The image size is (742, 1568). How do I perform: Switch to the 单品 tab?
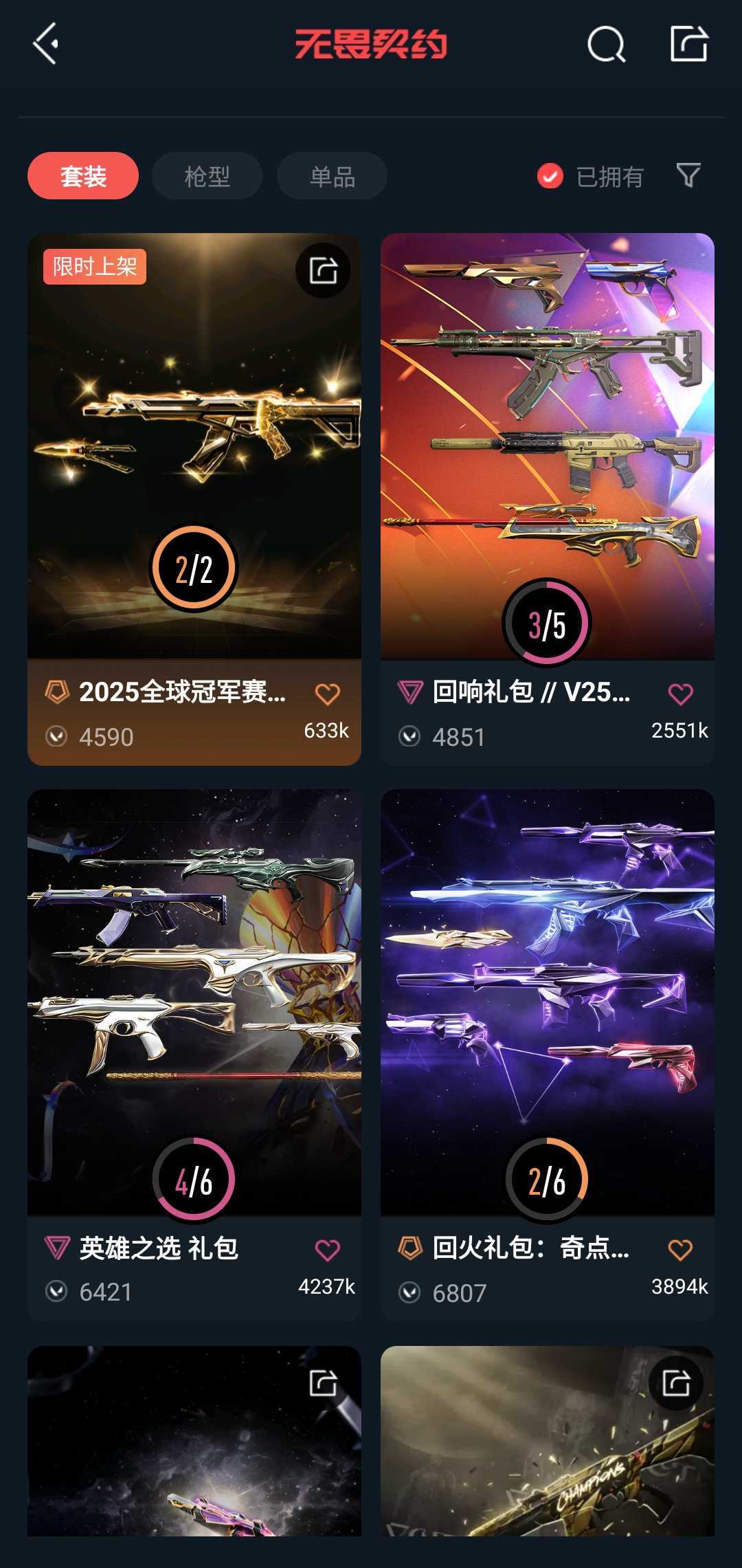tap(332, 176)
